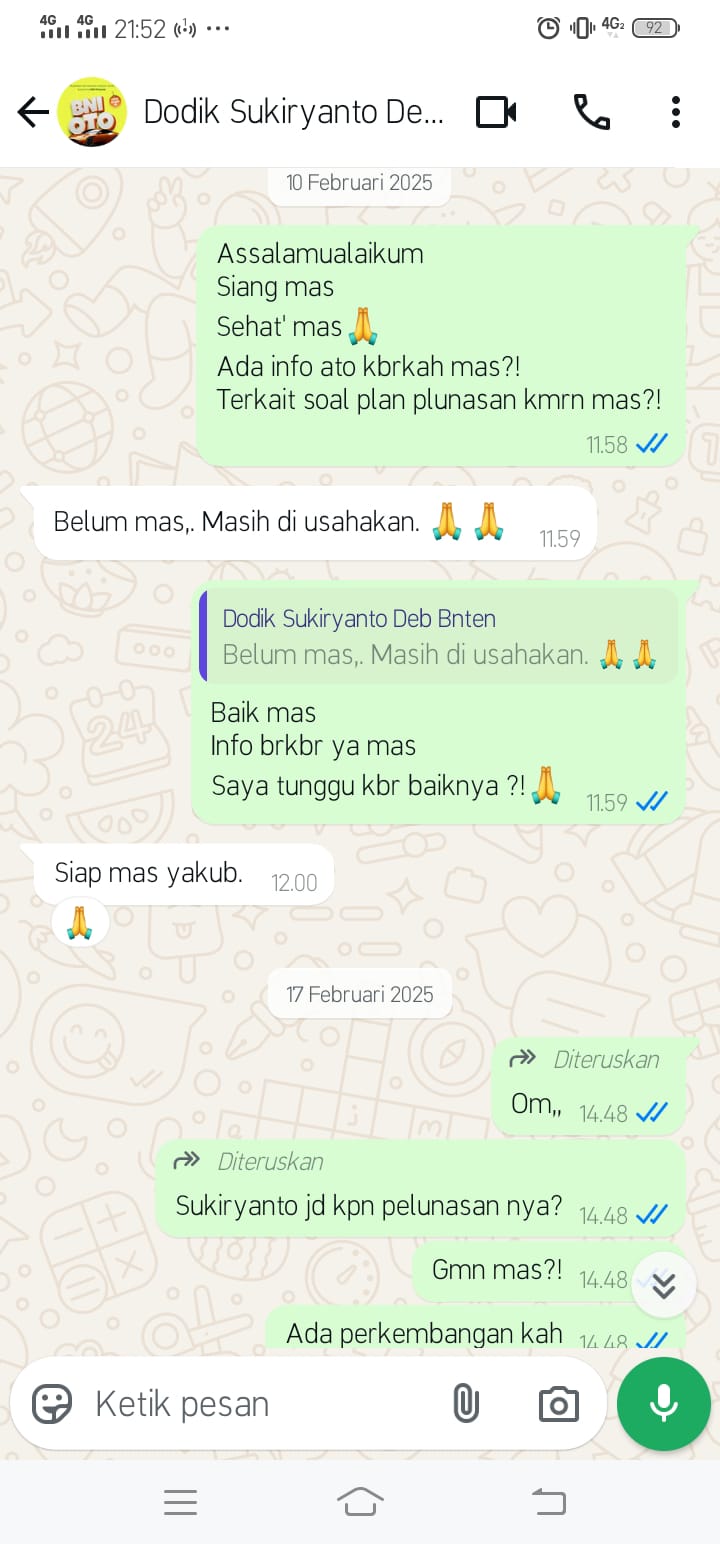
Task: Open recent apps from the navigation bar
Action: pyautogui.click(x=180, y=1501)
